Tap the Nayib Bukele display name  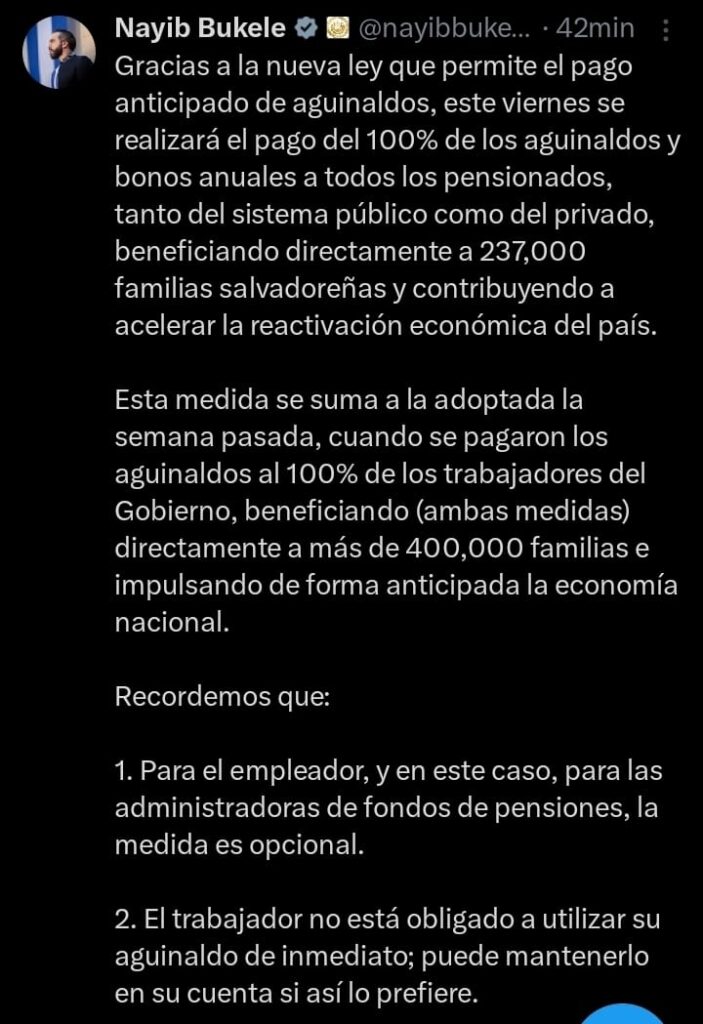coord(201,29)
